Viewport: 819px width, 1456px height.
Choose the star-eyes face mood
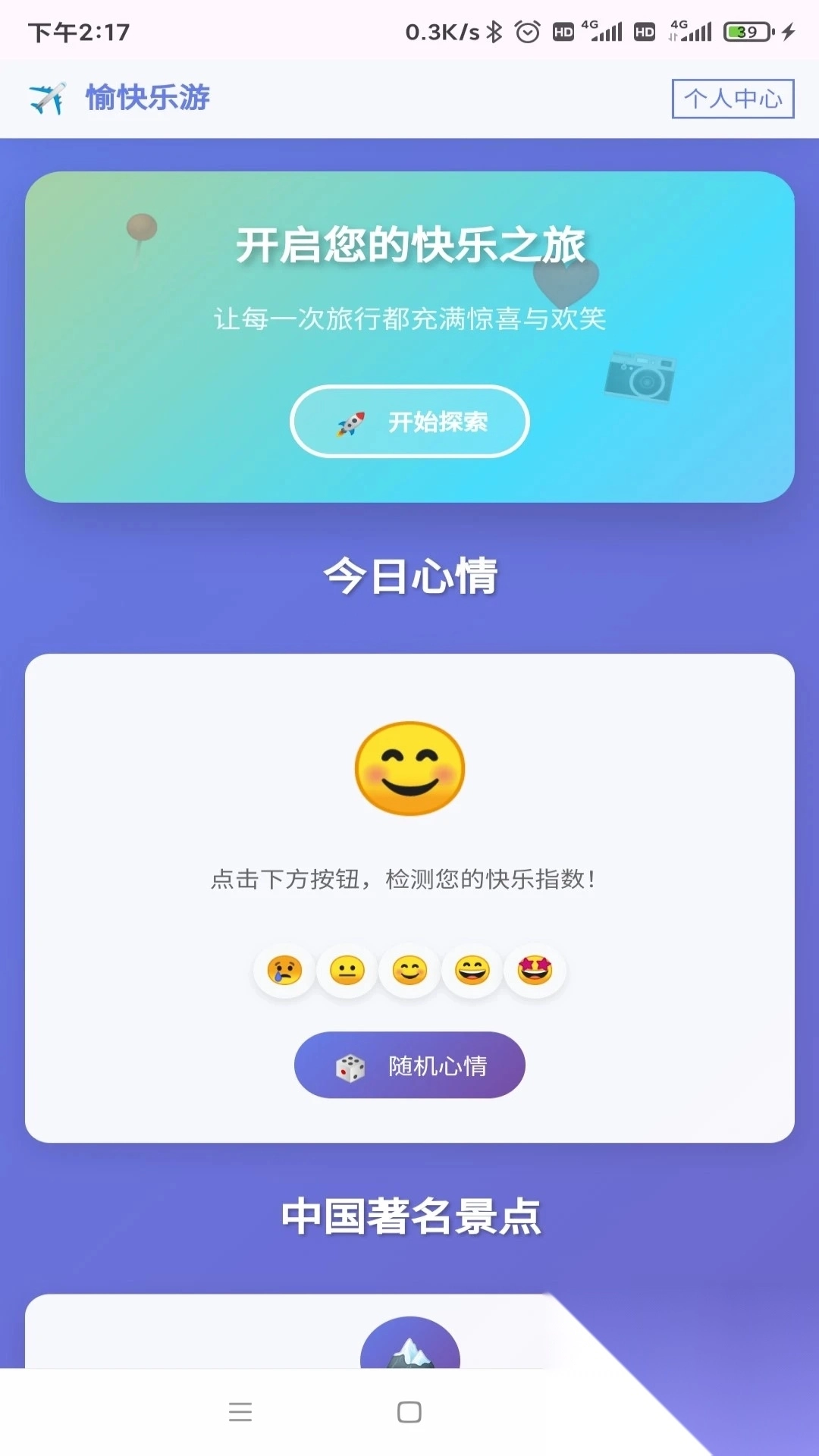(x=535, y=970)
